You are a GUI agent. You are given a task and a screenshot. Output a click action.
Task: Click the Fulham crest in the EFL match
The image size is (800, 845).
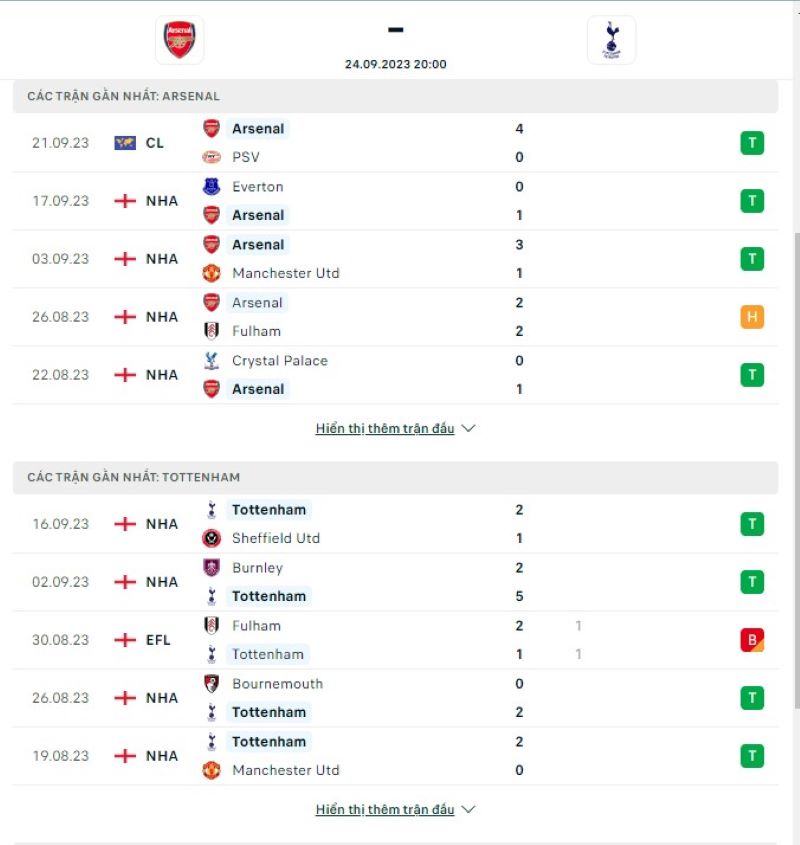210,626
